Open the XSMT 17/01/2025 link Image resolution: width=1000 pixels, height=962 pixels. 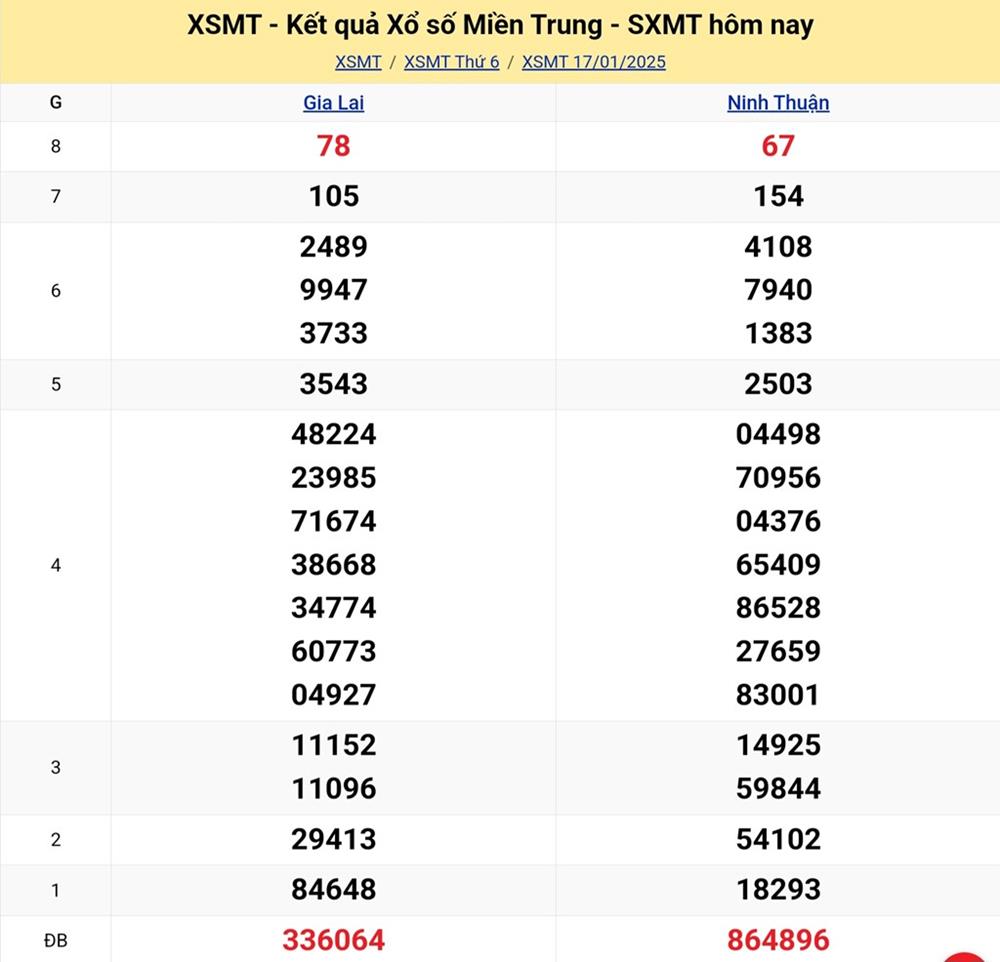pyautogui.click(x=593, y=62)
